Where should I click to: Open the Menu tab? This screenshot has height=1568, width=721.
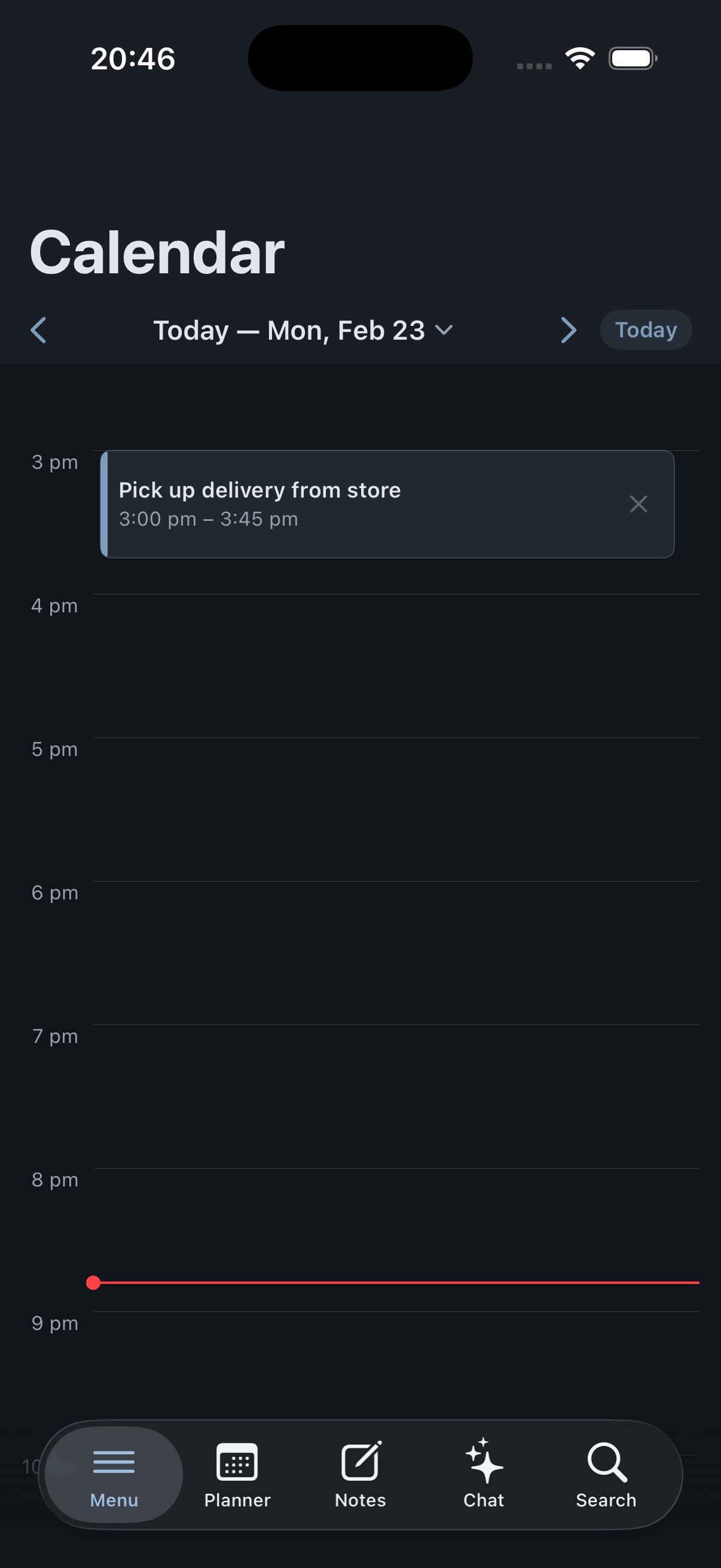pyautogui.click(x=114, y=1474)
